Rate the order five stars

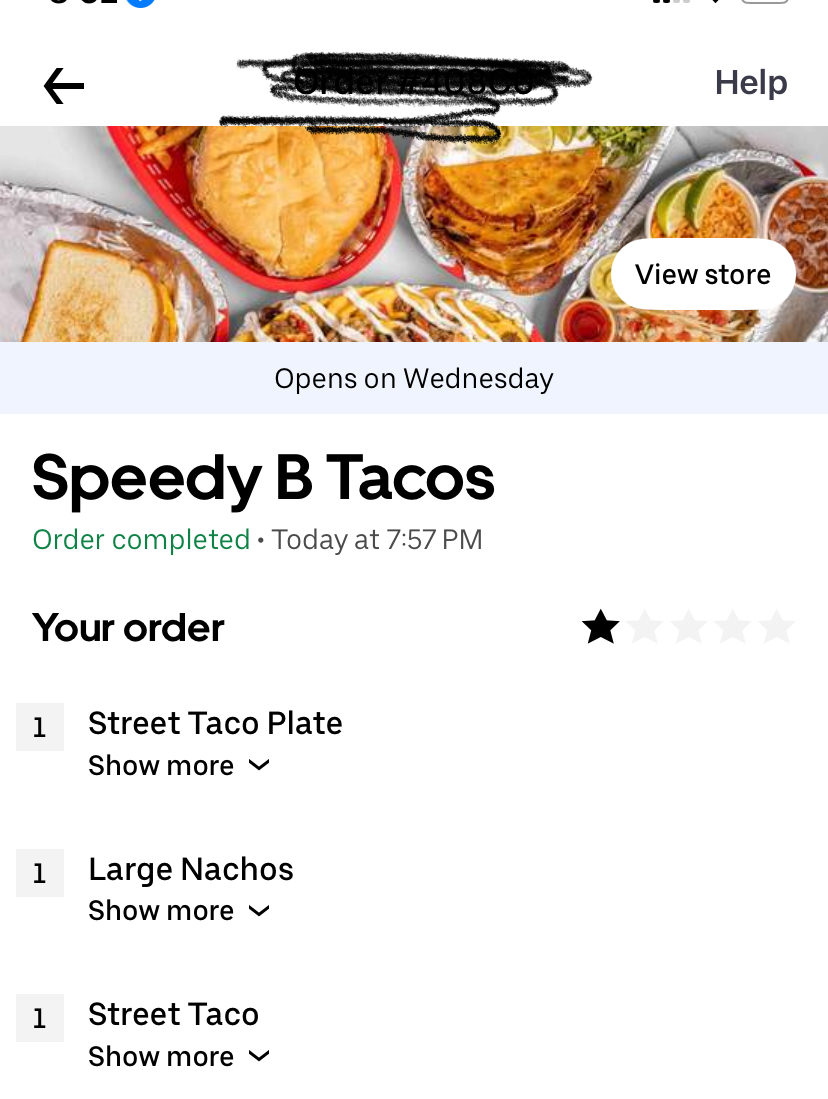776,628
